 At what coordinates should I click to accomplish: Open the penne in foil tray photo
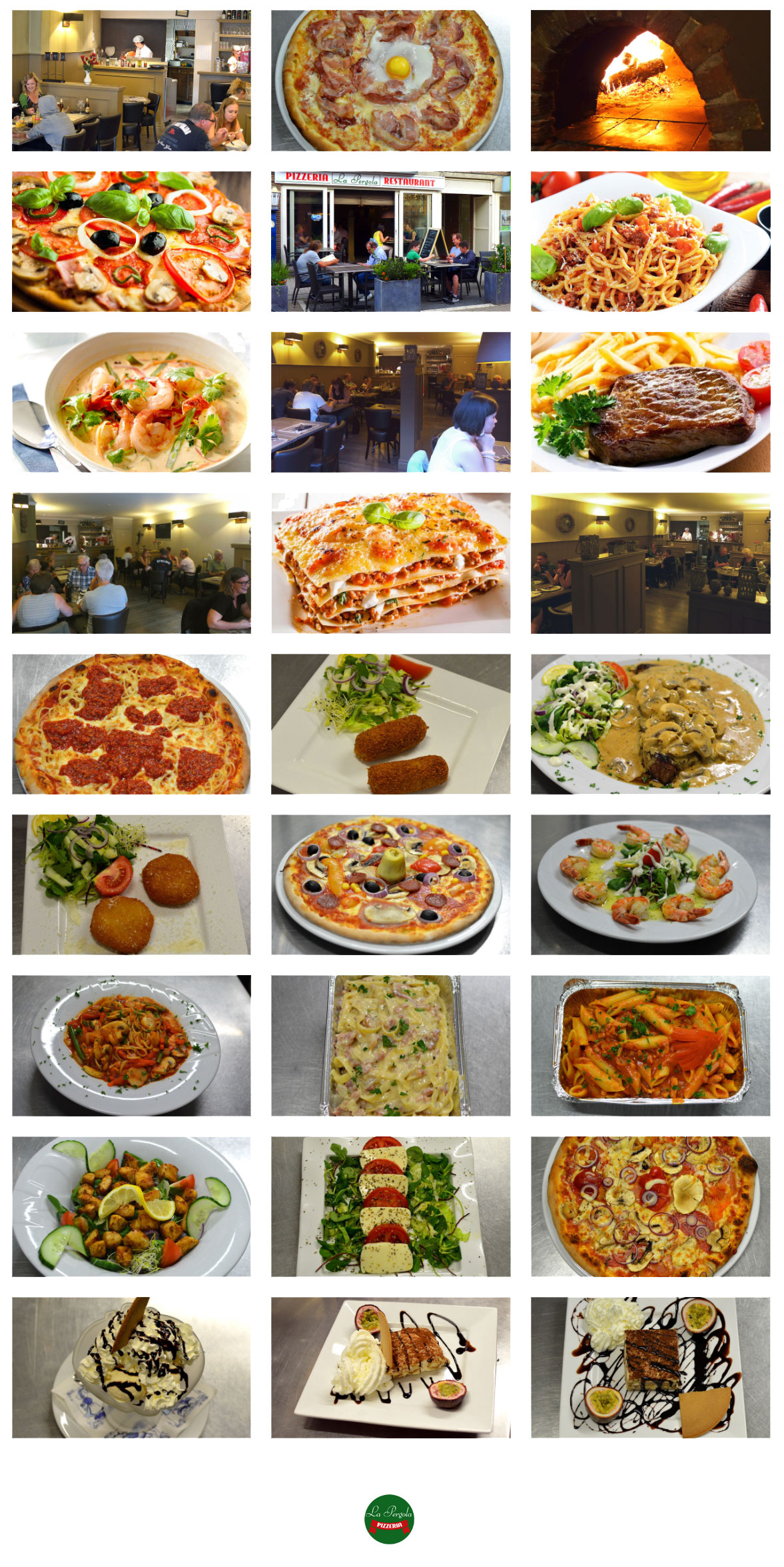click(x=650, y=1045)
